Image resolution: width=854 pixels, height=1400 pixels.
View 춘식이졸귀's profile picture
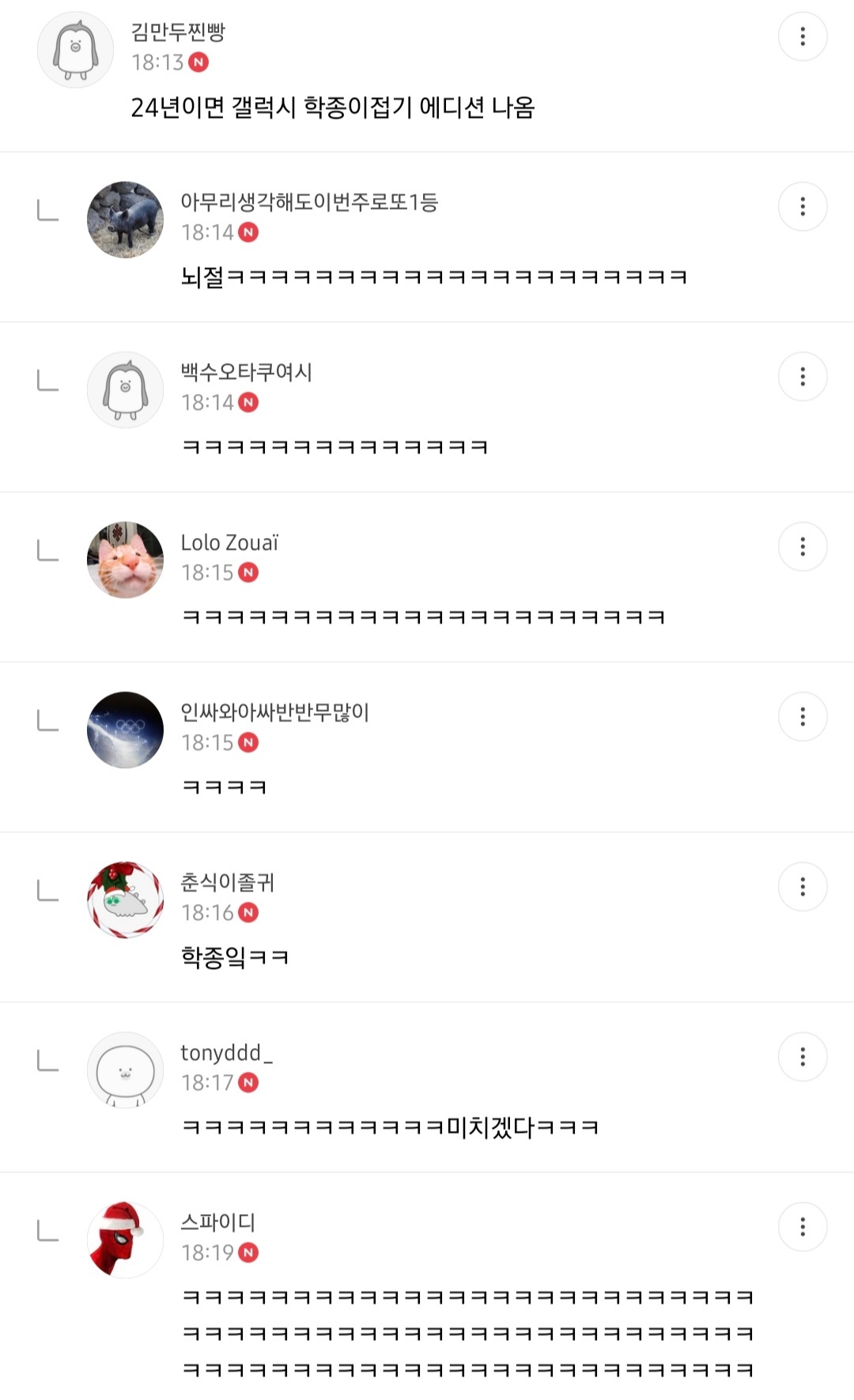(x=125, y=900)
